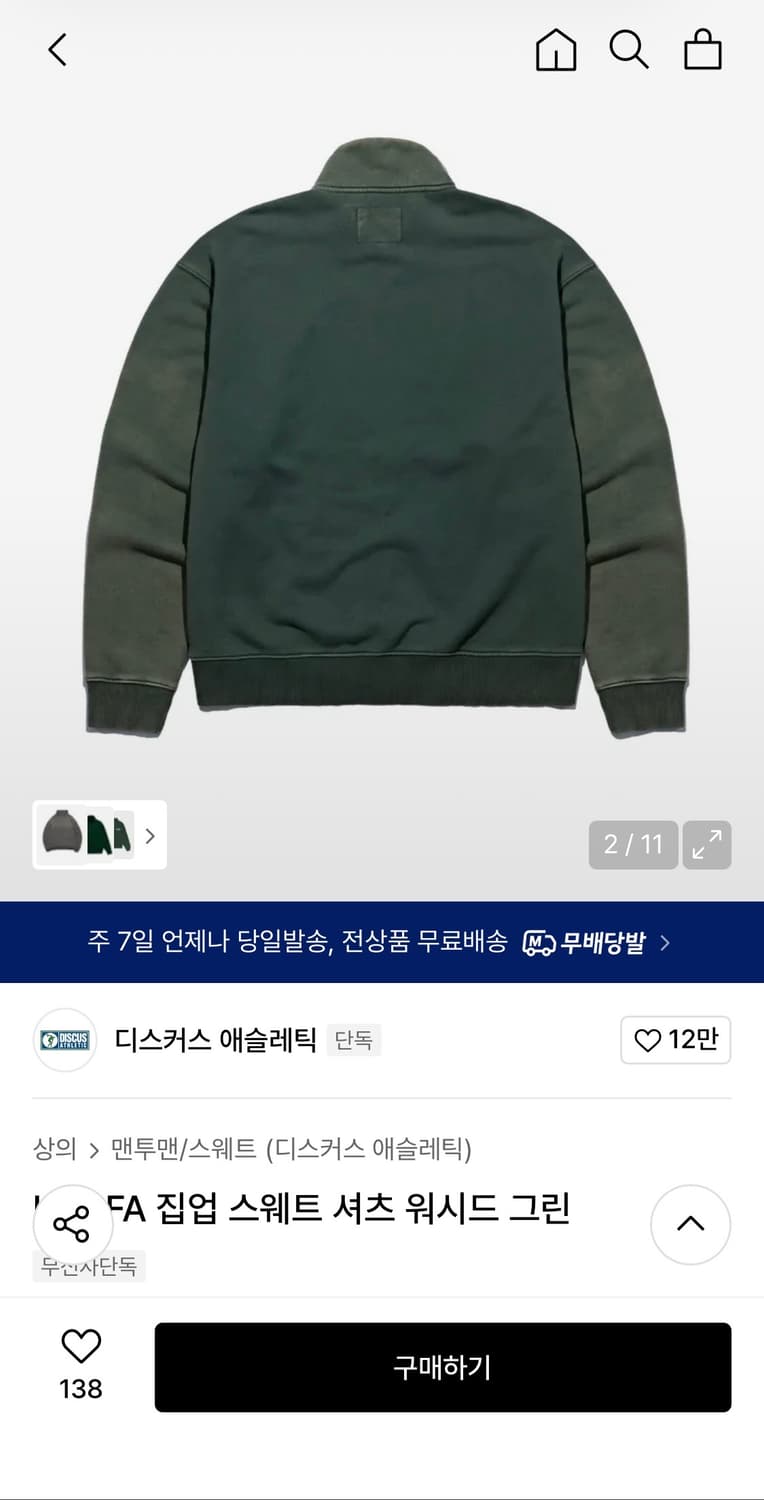Open the 디스커스 애슬레틱 brand logo
Image resolution: width=764 pixels, height=1500 pixels.
(x=64, y=1040)
